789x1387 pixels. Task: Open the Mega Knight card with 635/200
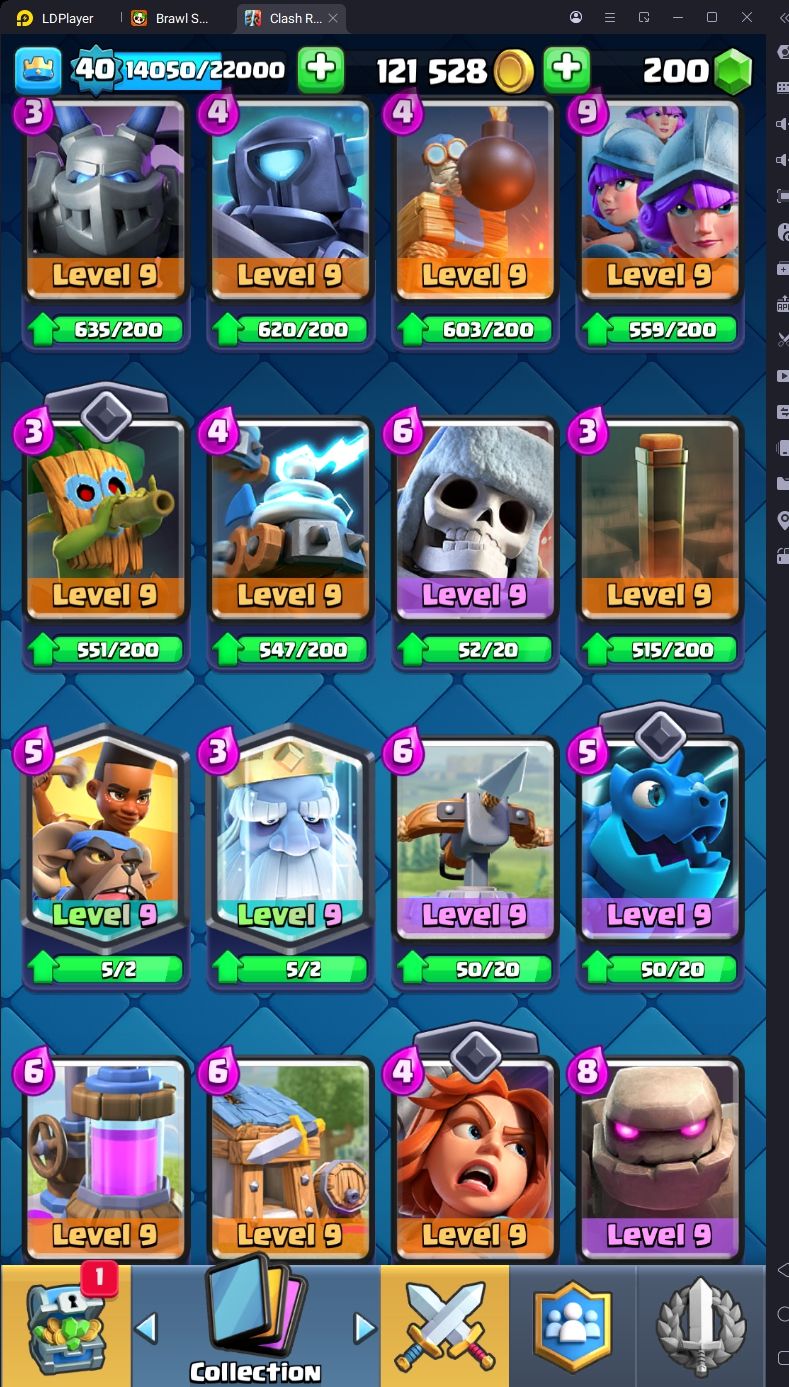coord(105,200)
